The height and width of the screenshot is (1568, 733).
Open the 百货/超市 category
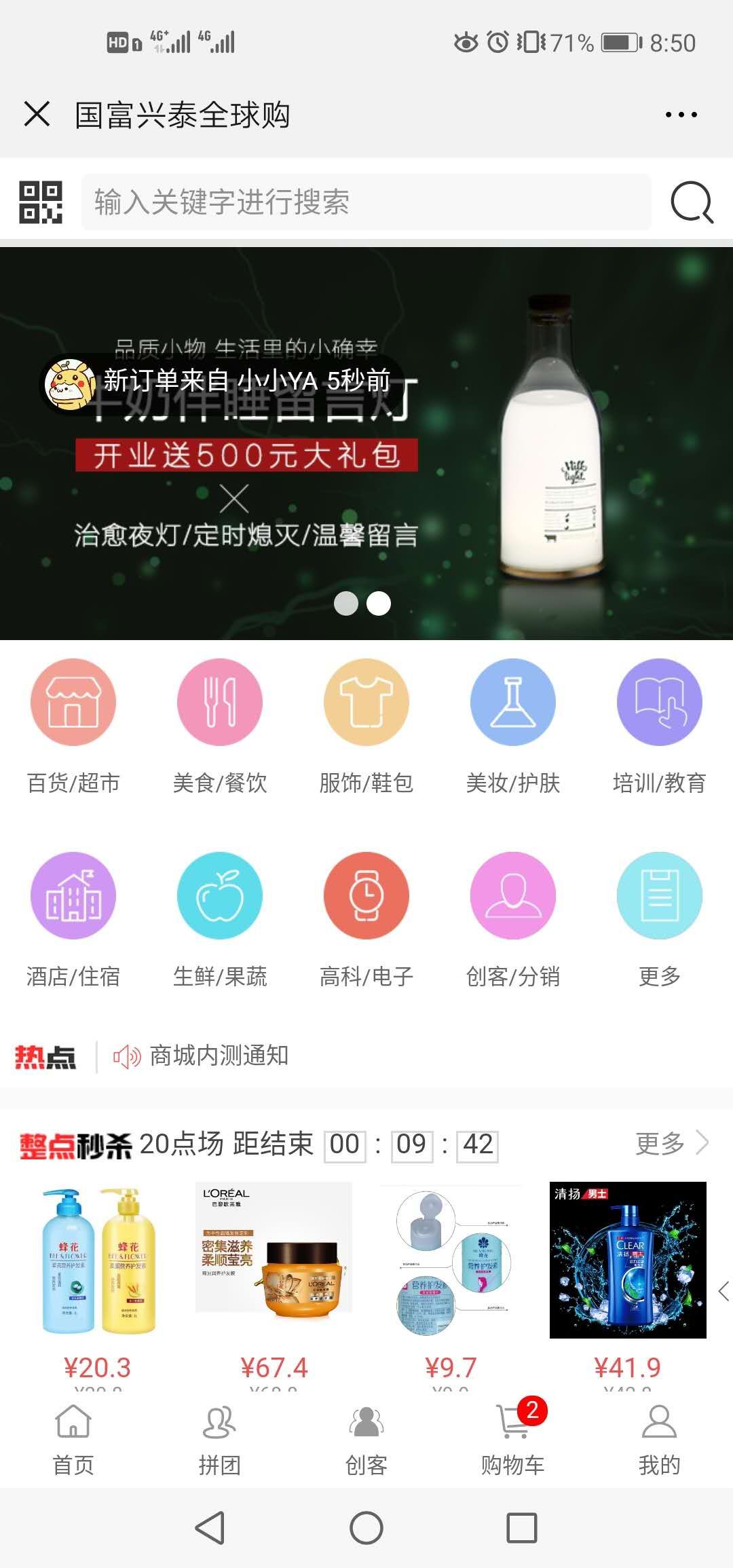pyautogui.click(x=73, y=703)
